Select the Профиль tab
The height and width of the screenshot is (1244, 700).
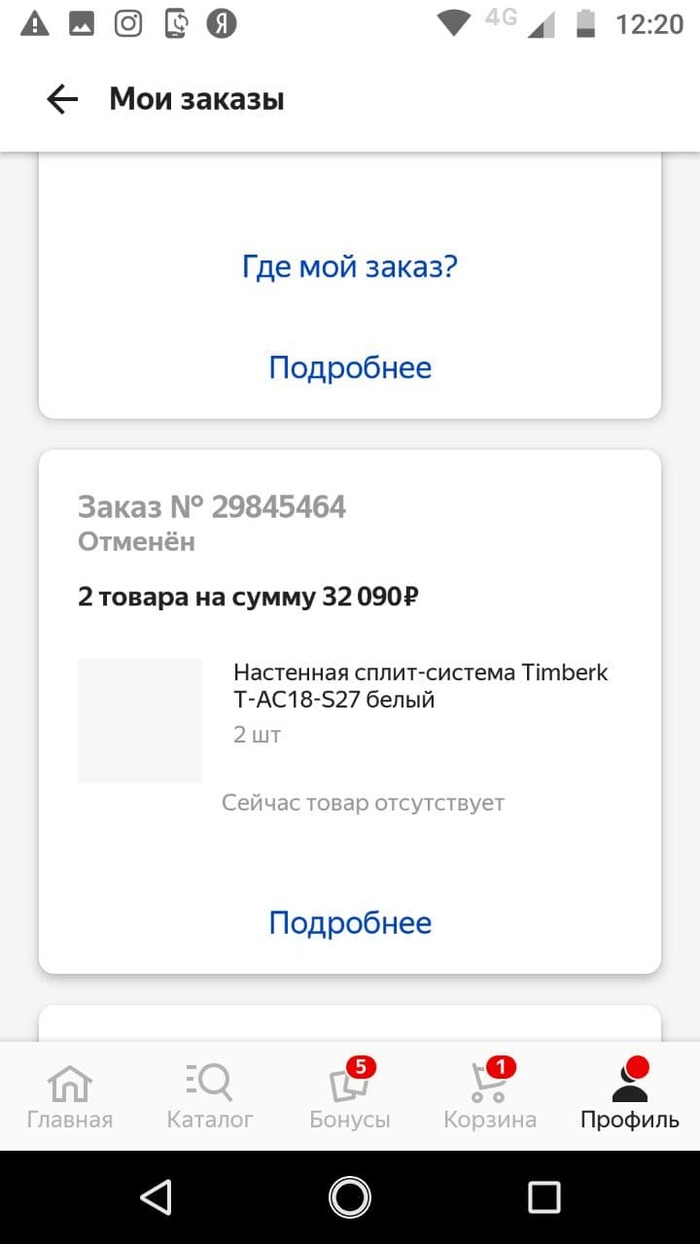point(630,1097)
